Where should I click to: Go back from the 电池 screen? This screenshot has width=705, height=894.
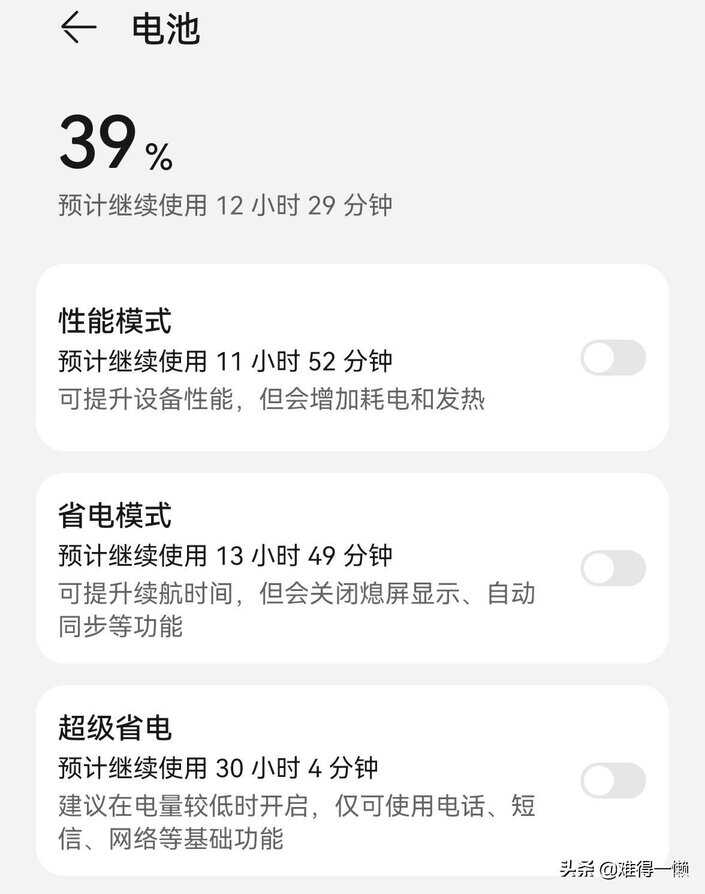[x=78, y=28]
